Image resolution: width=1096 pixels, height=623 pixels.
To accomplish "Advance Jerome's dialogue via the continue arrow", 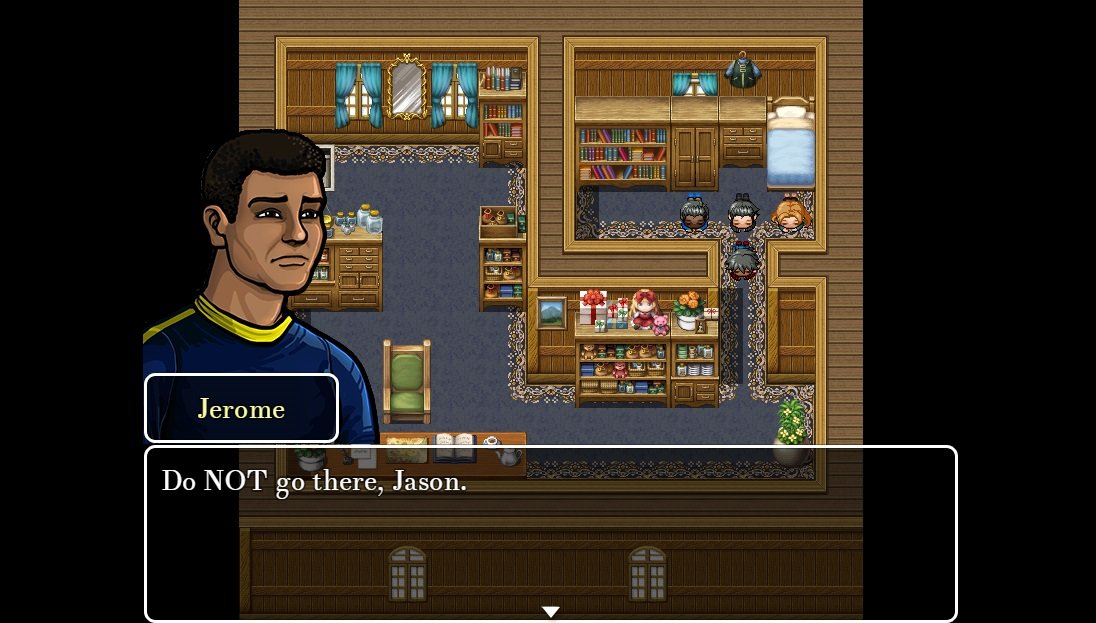I will 550,611.
